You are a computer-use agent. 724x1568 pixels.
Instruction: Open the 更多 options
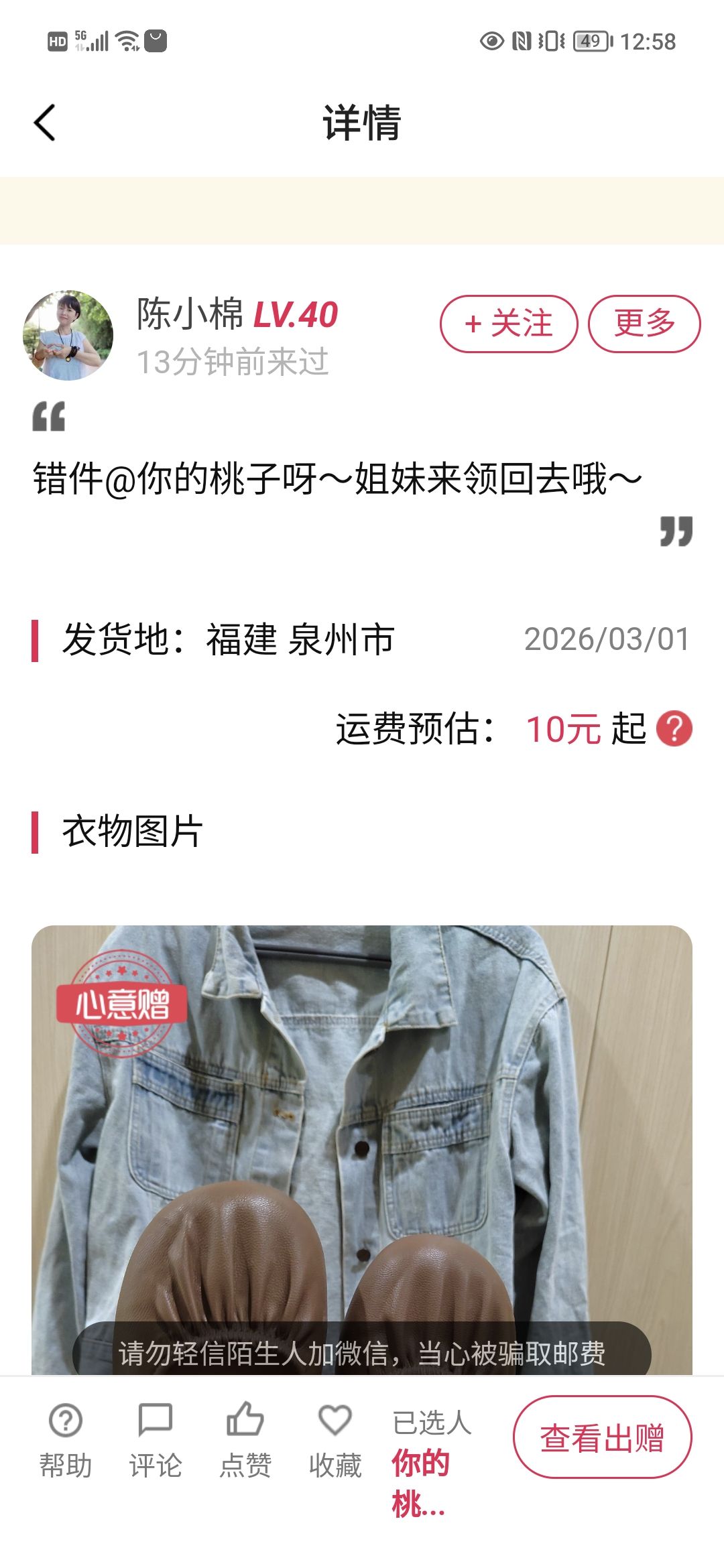[x=644, y=324]
